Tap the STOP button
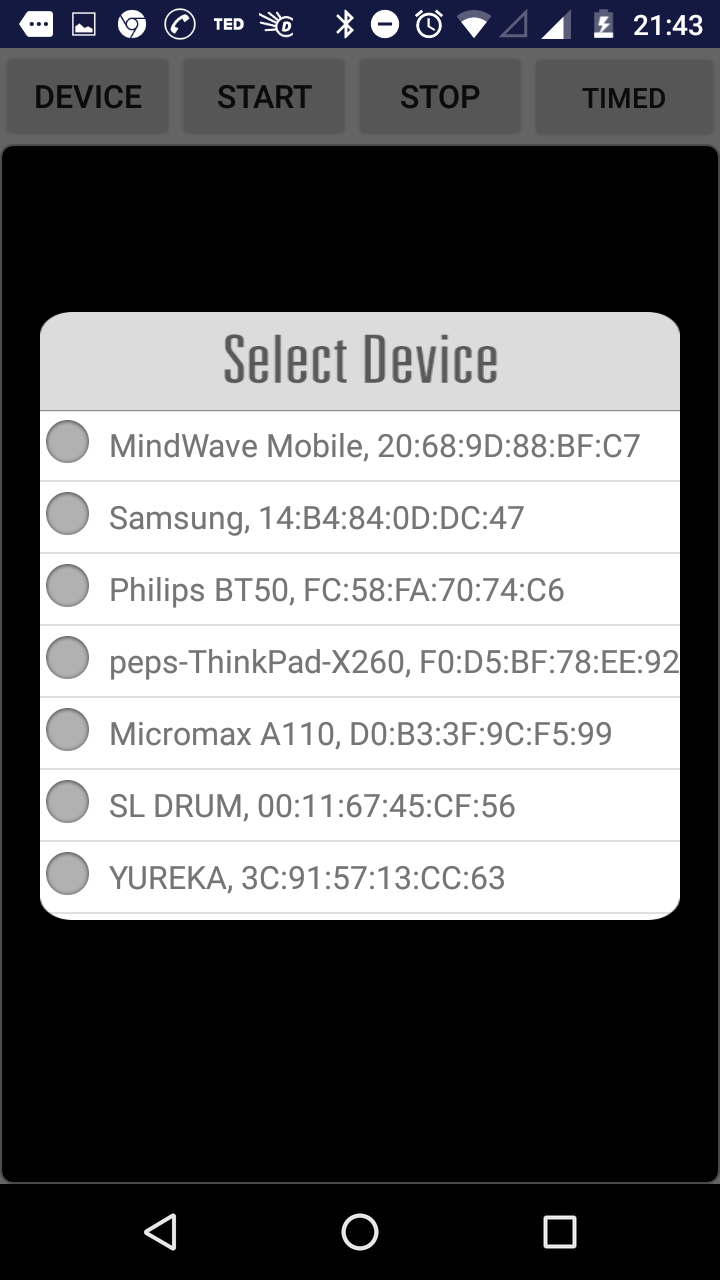Viewport: 720px width, 1280px height. click(x=440, y=97)
